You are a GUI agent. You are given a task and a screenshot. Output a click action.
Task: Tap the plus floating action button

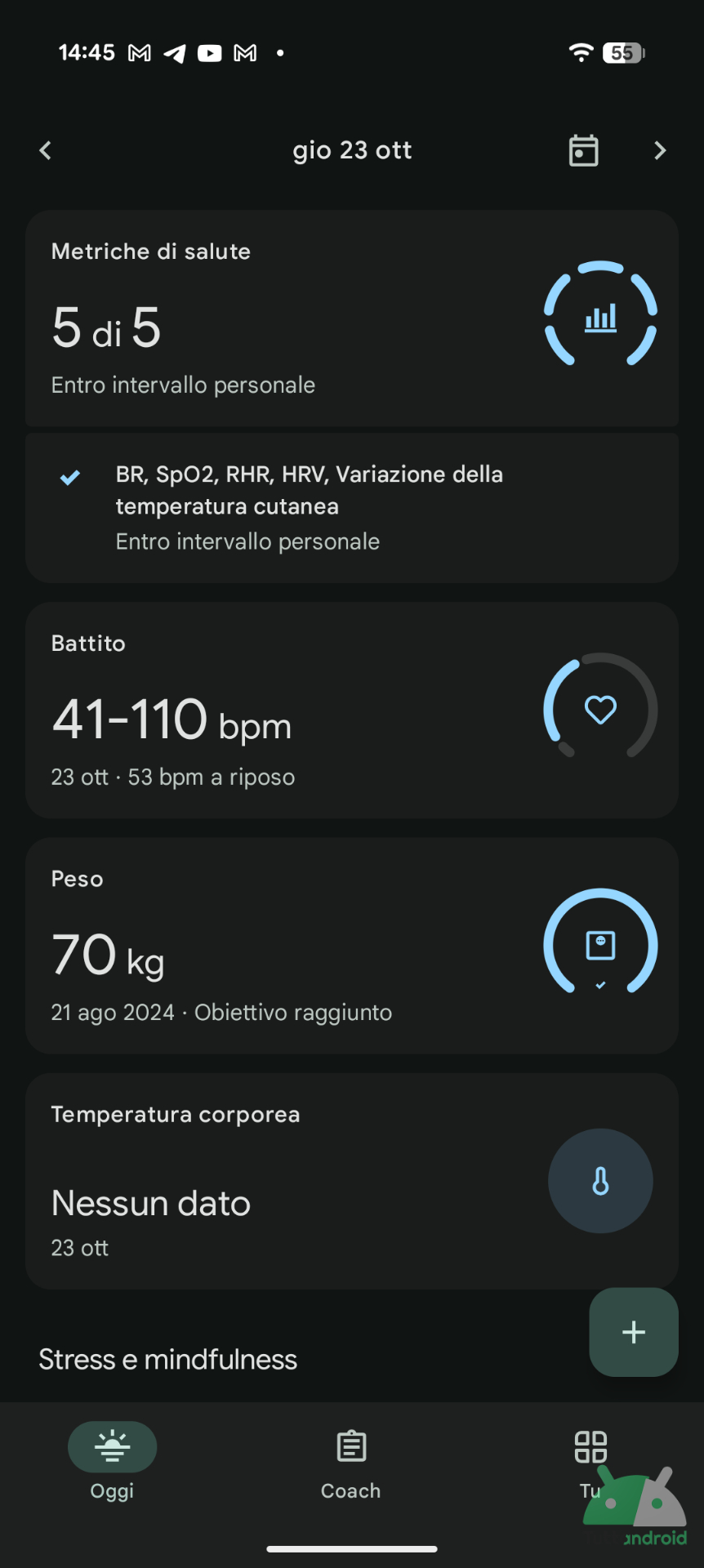tap(634, 1332)
